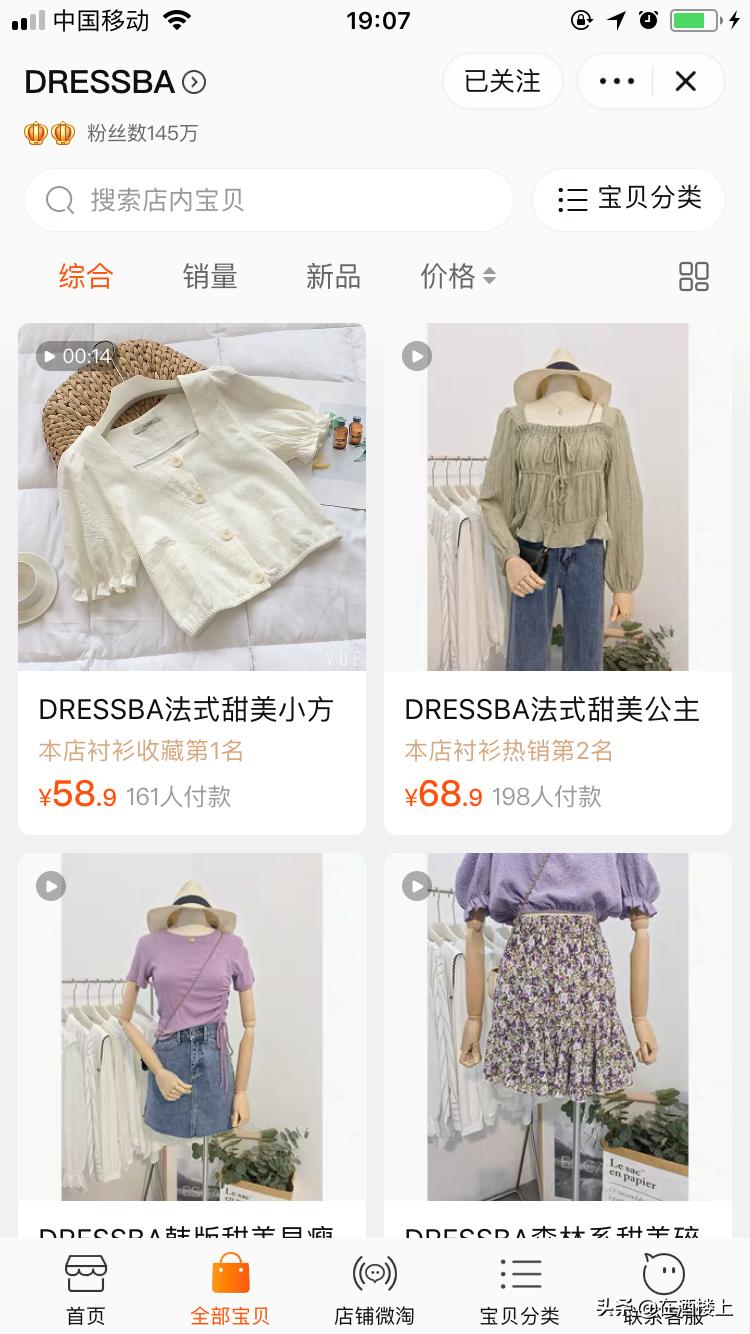The image size is (750, 1334).
Task: Open 店铺微淘 feed icon
Action: [x=374, y=1270]
